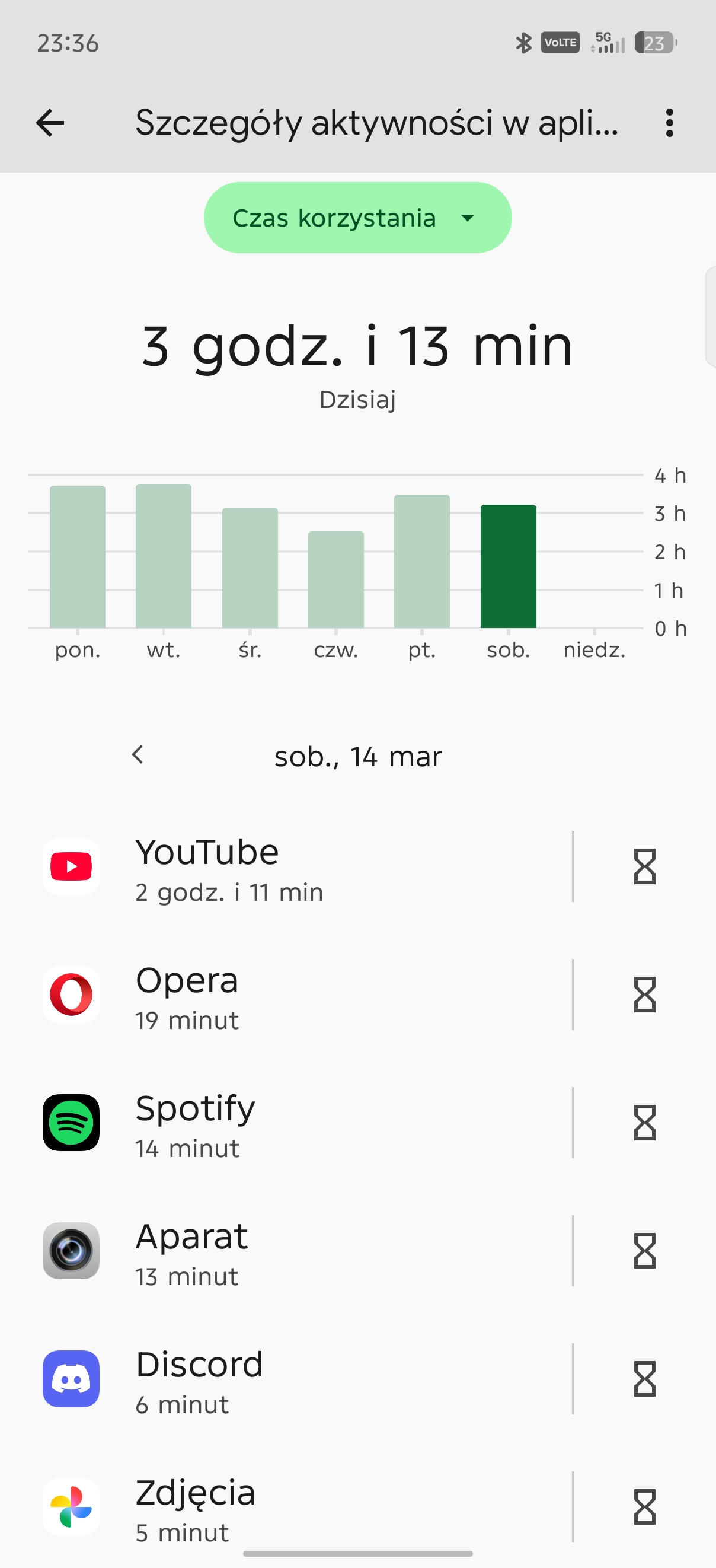Show usage for the czw. bar
This screenshot has height=1568, width=716.
point(336,579)
